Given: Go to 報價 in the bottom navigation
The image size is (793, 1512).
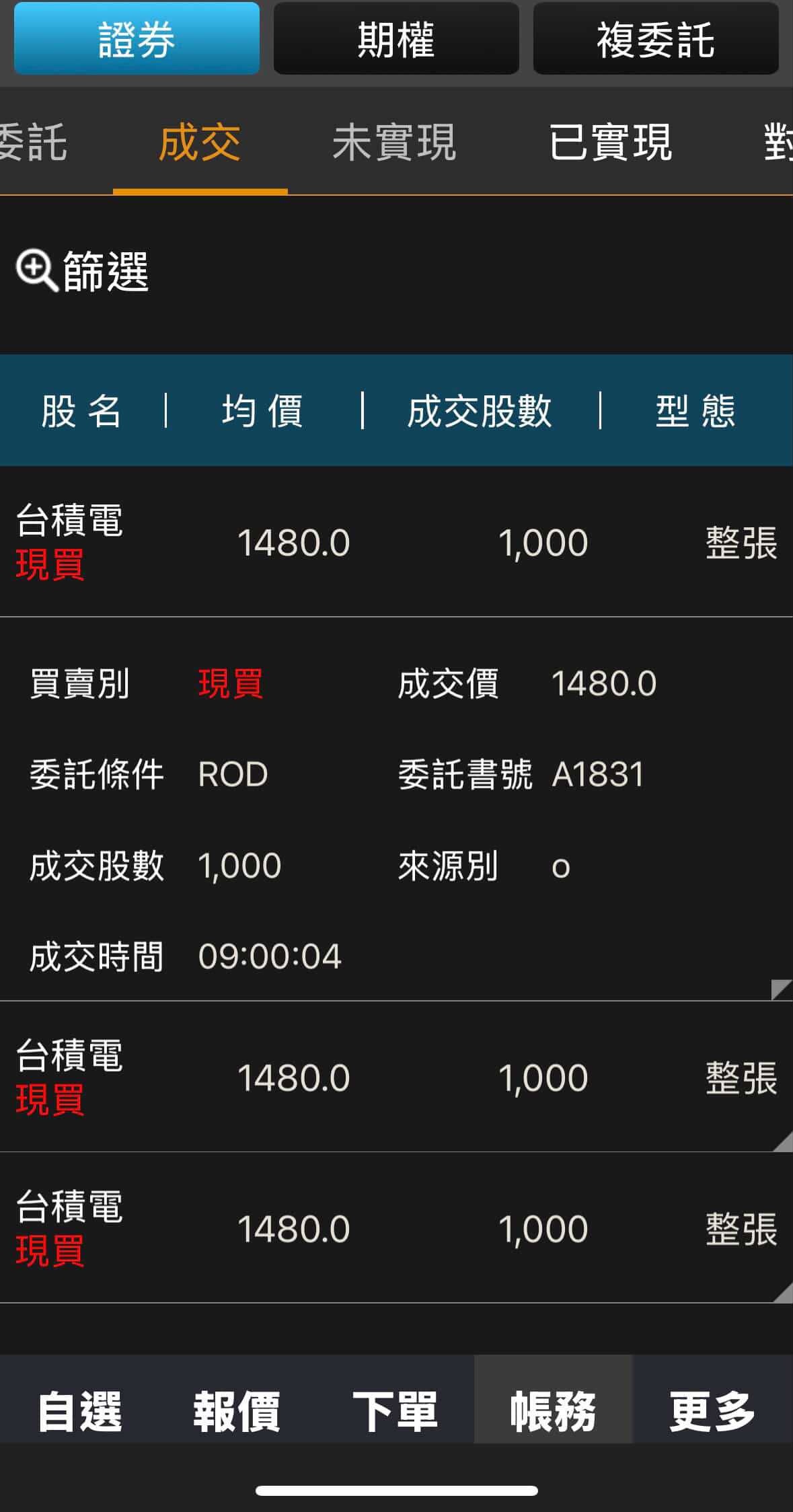Looking at the screenshot, I should (x=237, y=1412).
